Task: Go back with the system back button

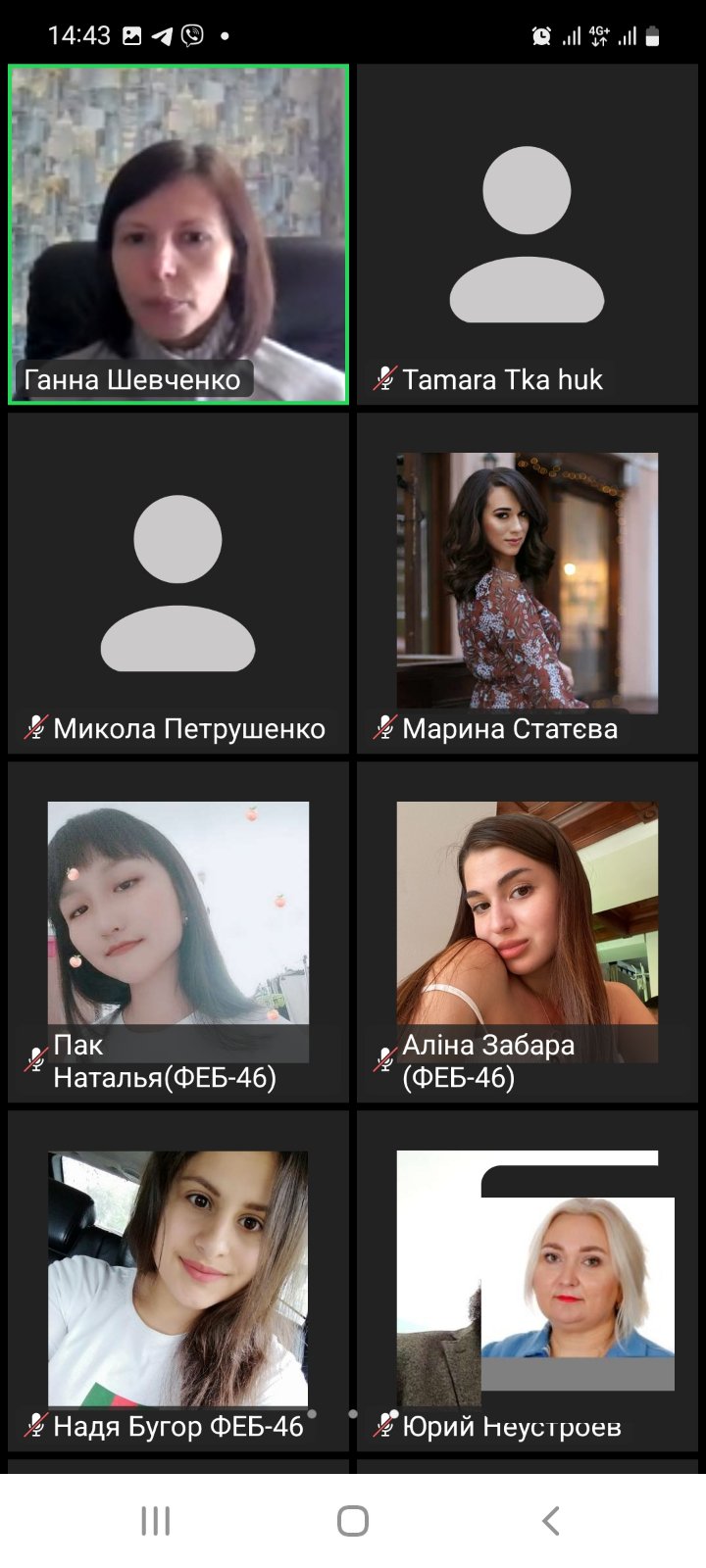Action: click(550, 1521)
